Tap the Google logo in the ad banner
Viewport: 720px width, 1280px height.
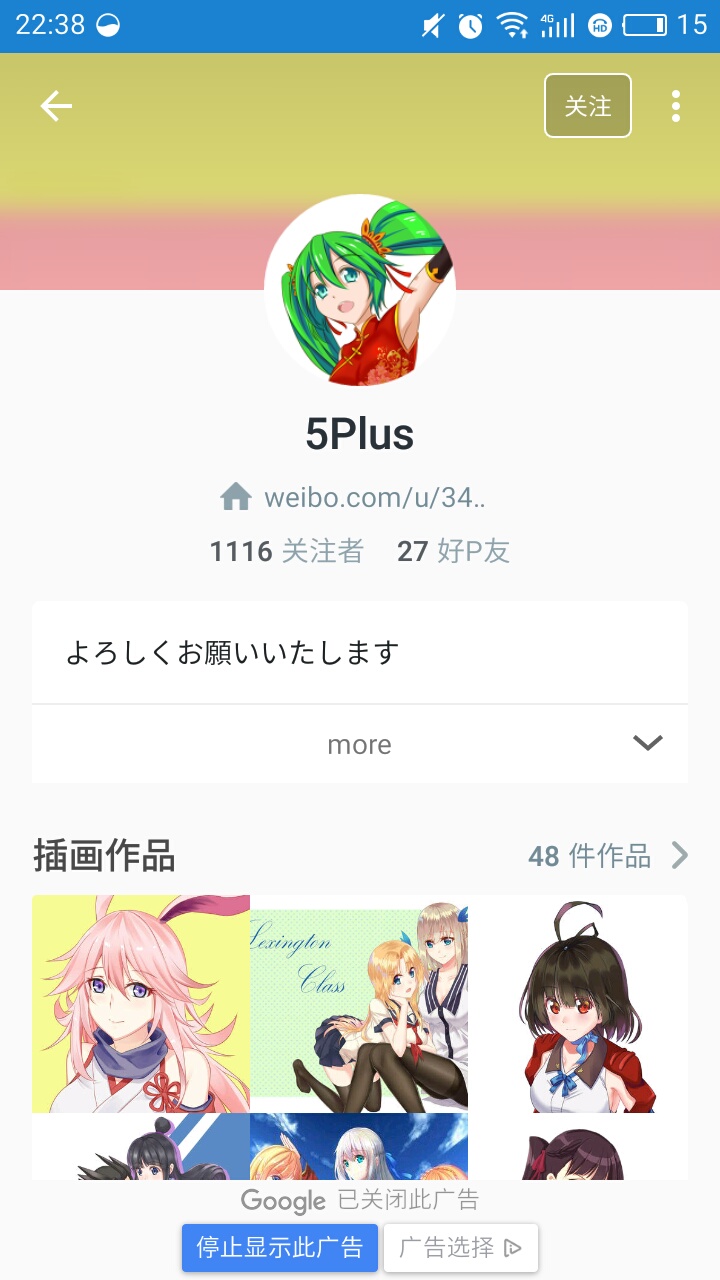pos(282,1201)
